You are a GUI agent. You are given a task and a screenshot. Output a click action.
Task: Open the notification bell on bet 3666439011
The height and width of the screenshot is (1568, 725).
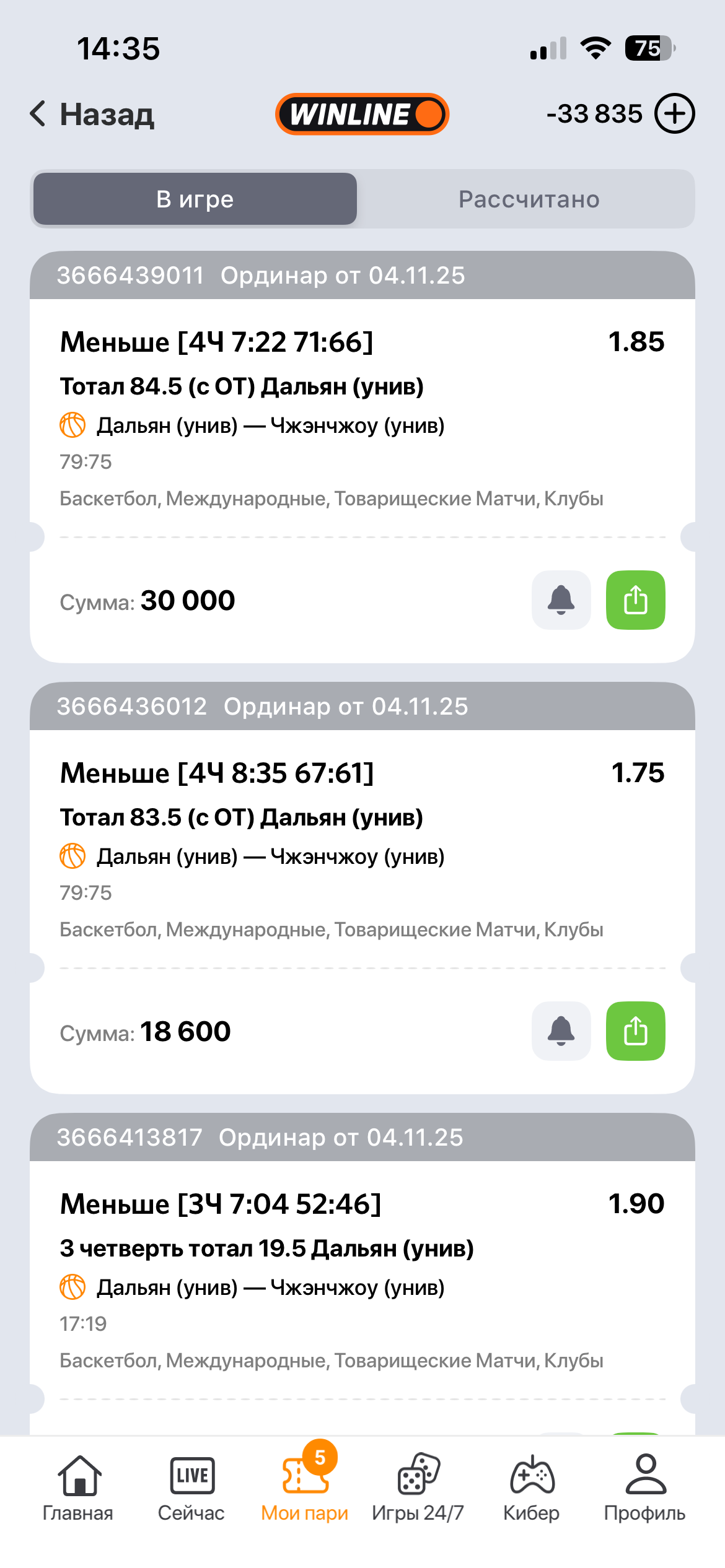(x=561, y=600)
